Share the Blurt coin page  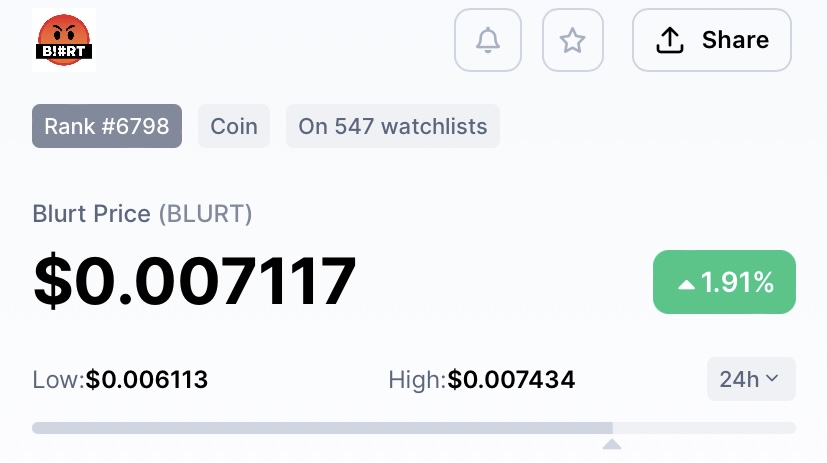(x=712, y=41)
